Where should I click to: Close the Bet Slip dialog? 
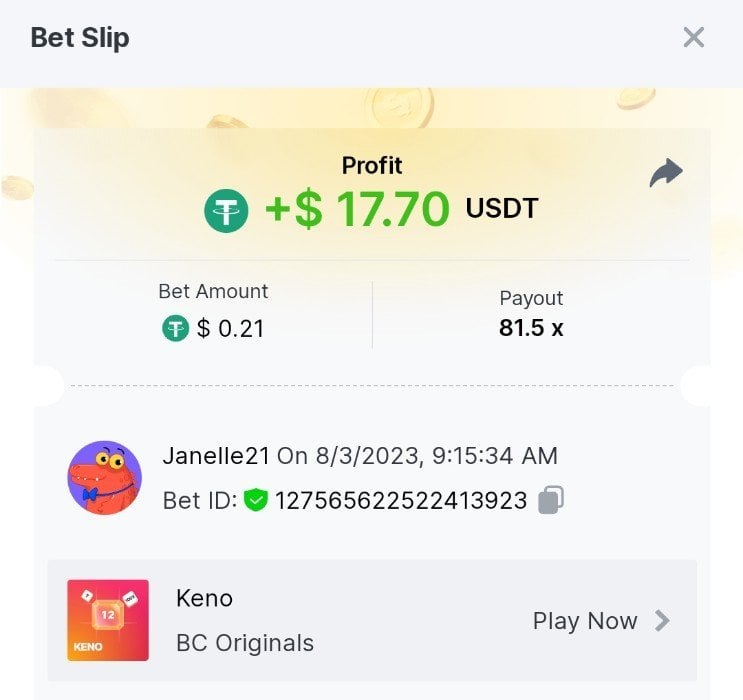693,38
